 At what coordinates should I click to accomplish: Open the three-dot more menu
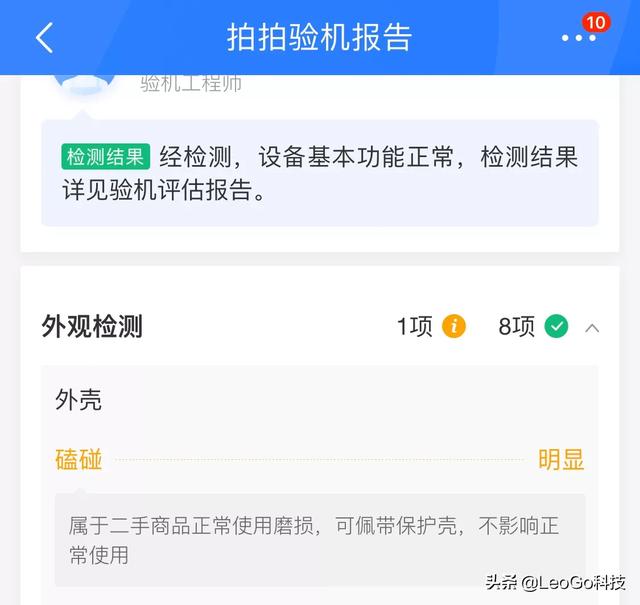pyautogui.click(x=578, y=38)
